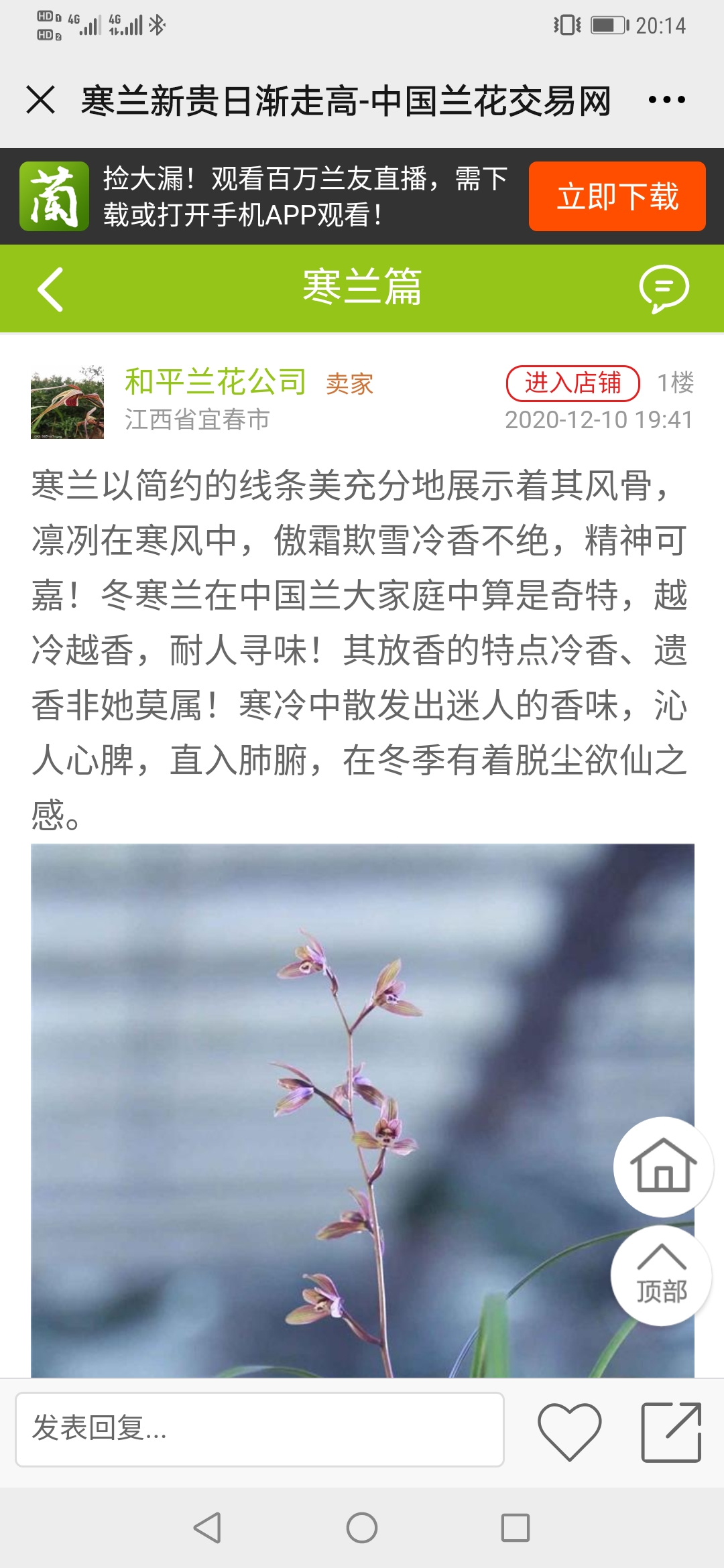Enter the shop via 进入店铺
Screen dimensions: 724x1568
[x=575, y=381]
